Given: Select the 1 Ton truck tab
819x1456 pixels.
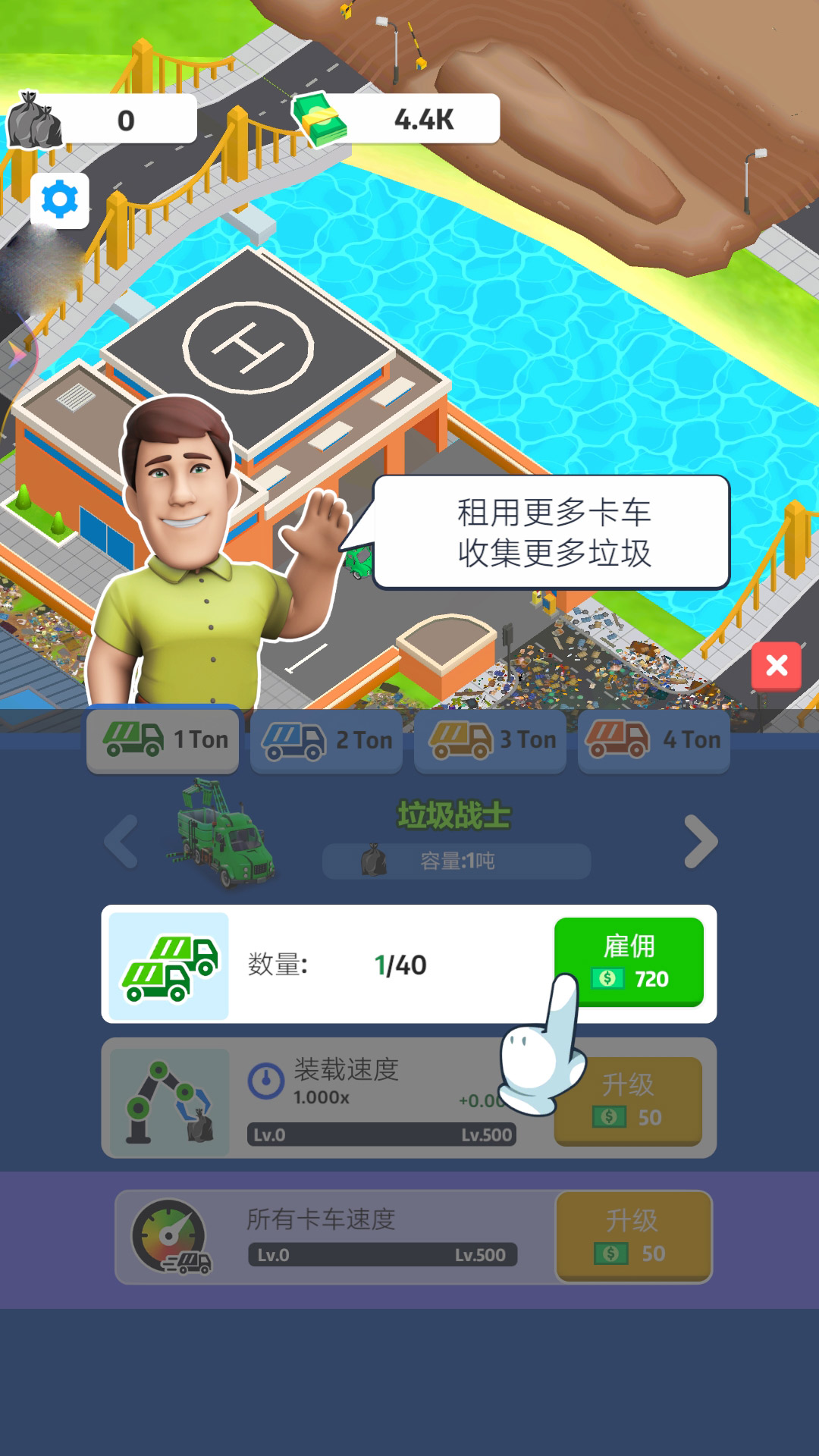Looking at the screenshot, I should [x=163, y=740].
